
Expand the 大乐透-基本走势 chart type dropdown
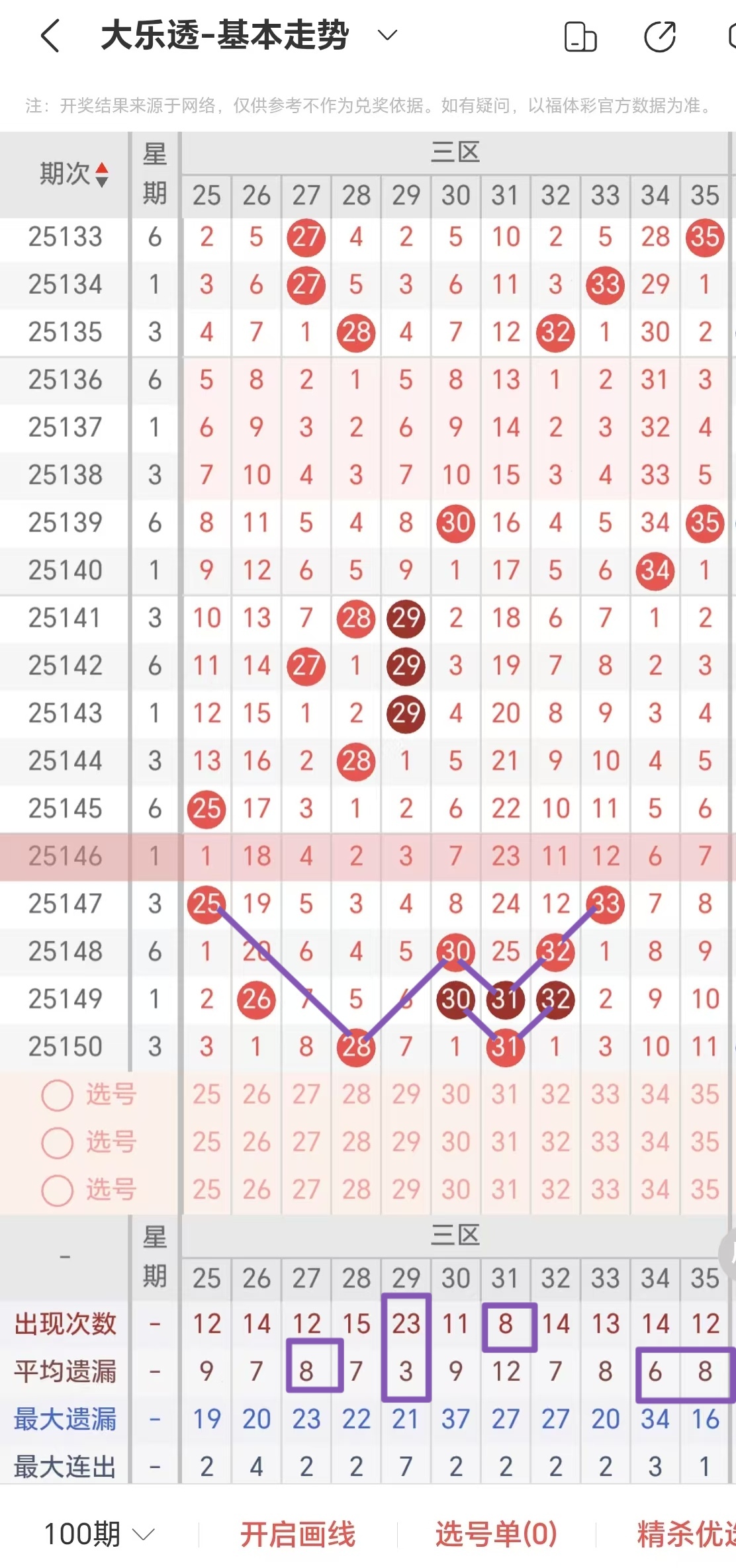point(387,35)
